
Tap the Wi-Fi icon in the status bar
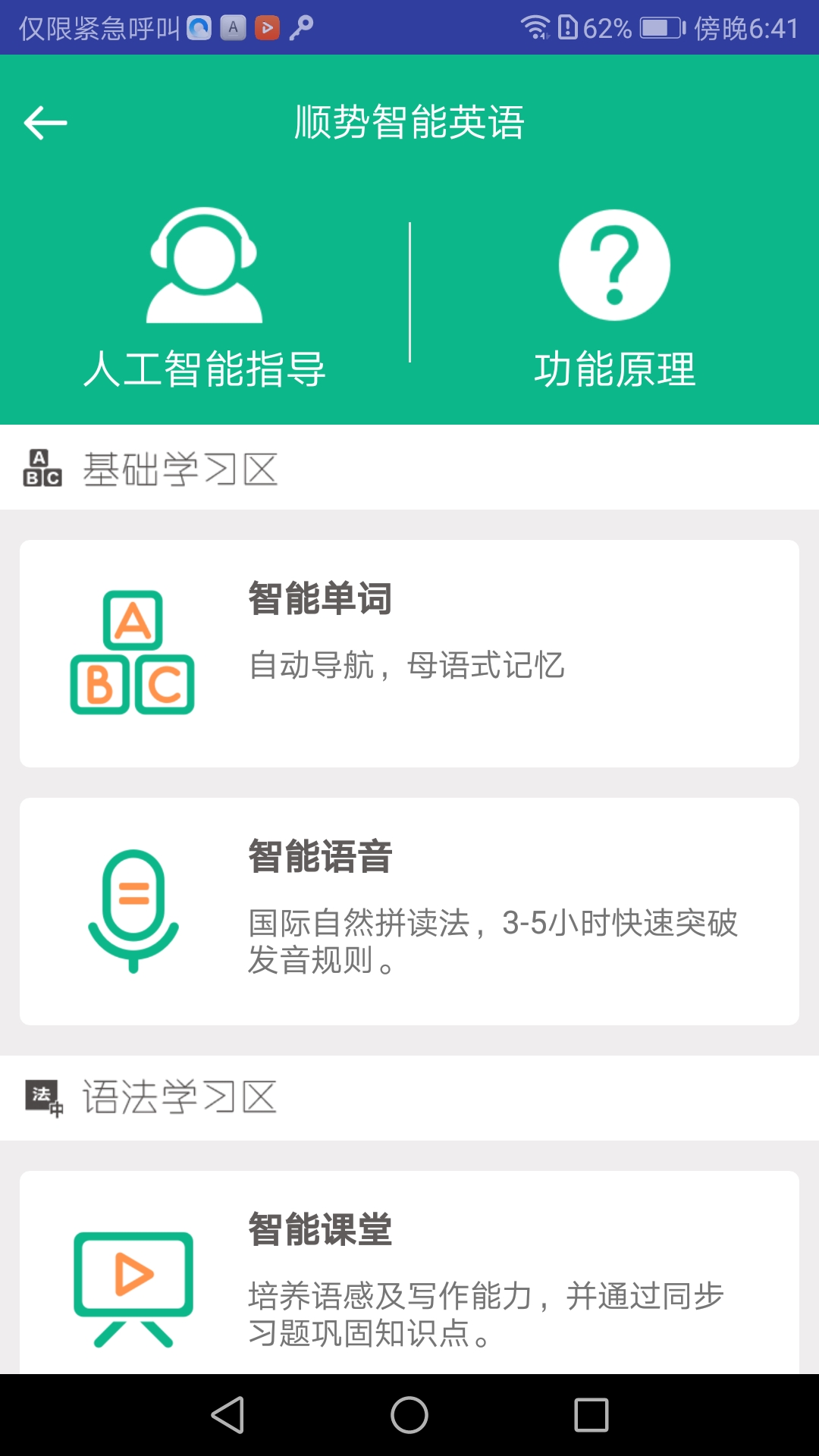537,25
